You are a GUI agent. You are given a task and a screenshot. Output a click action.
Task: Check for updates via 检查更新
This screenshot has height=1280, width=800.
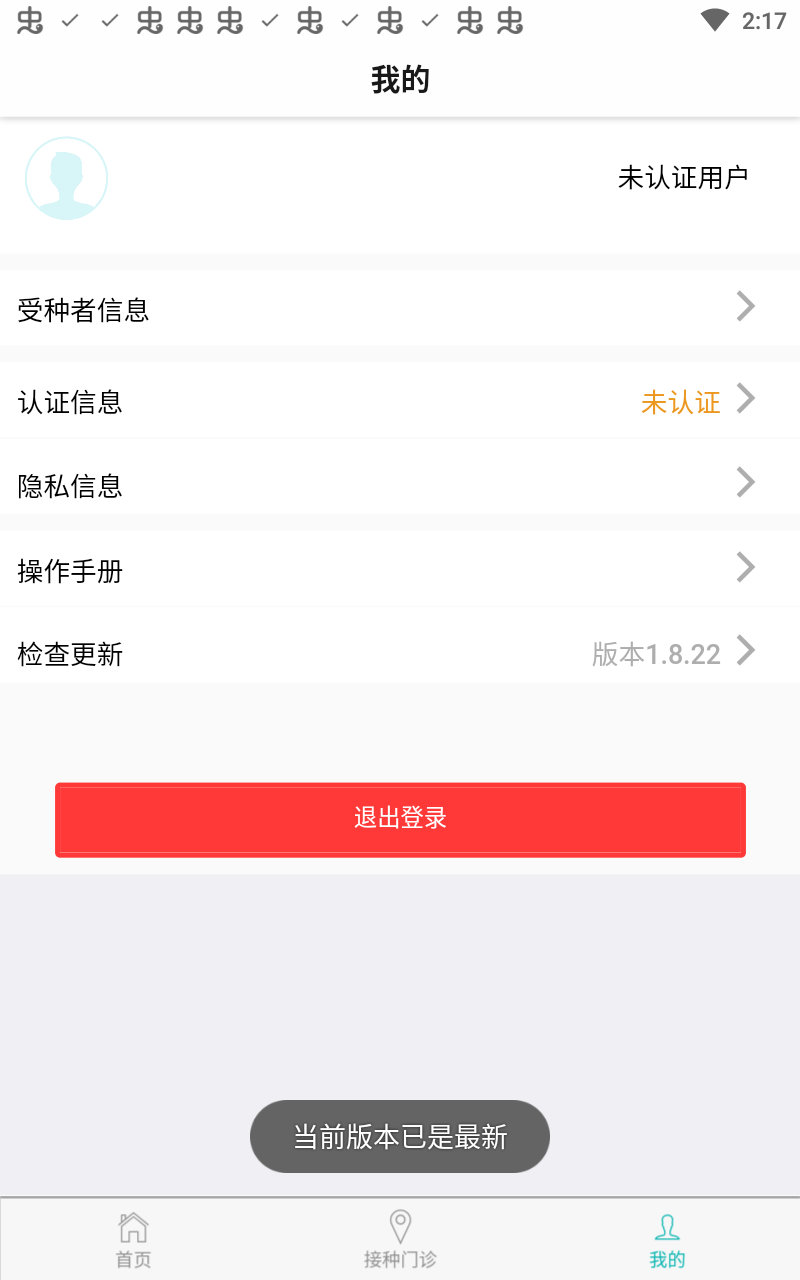pyautogui.click(x=400, y=654)
